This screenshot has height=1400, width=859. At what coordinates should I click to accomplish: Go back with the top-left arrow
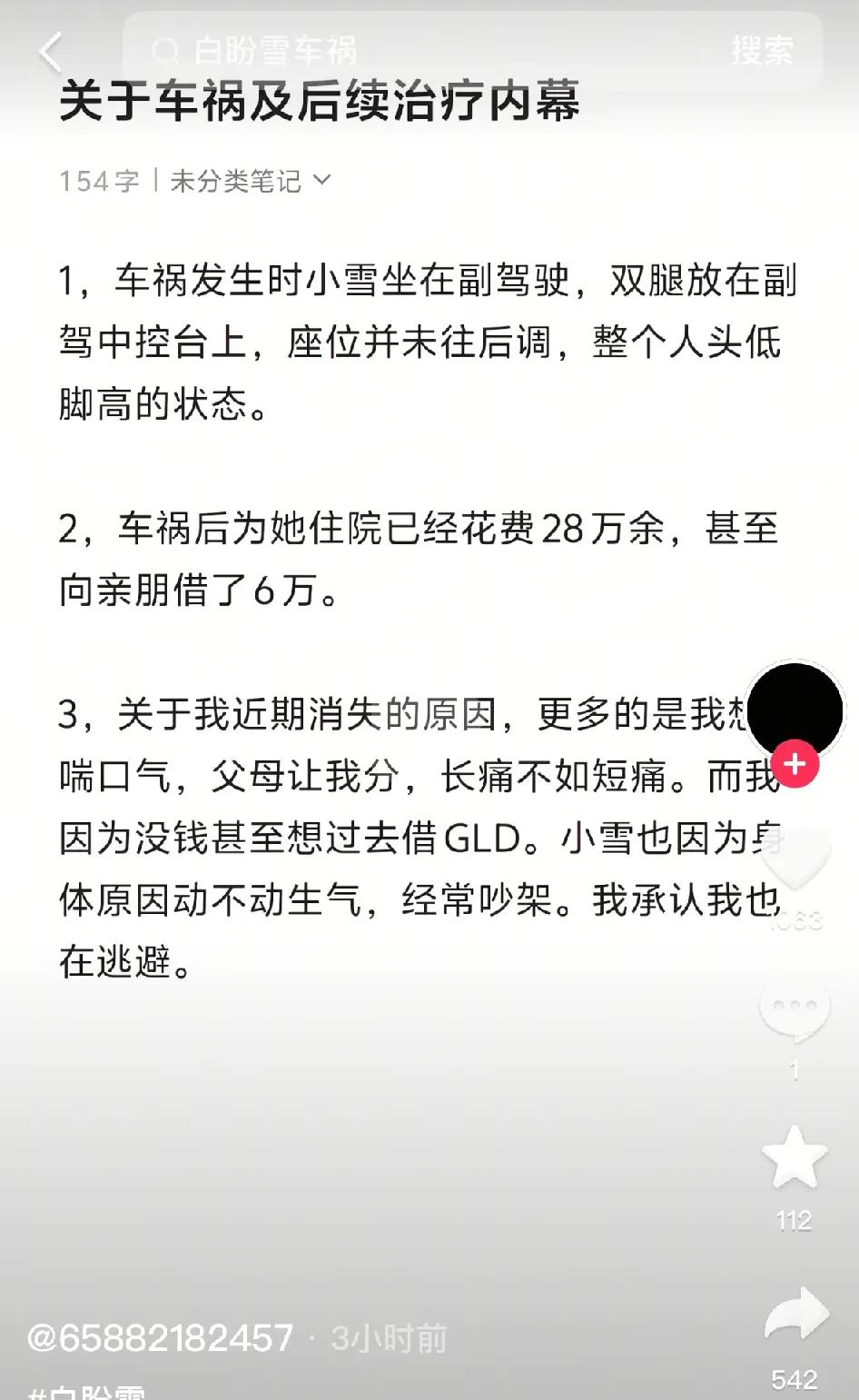click(x=52, y=52)
